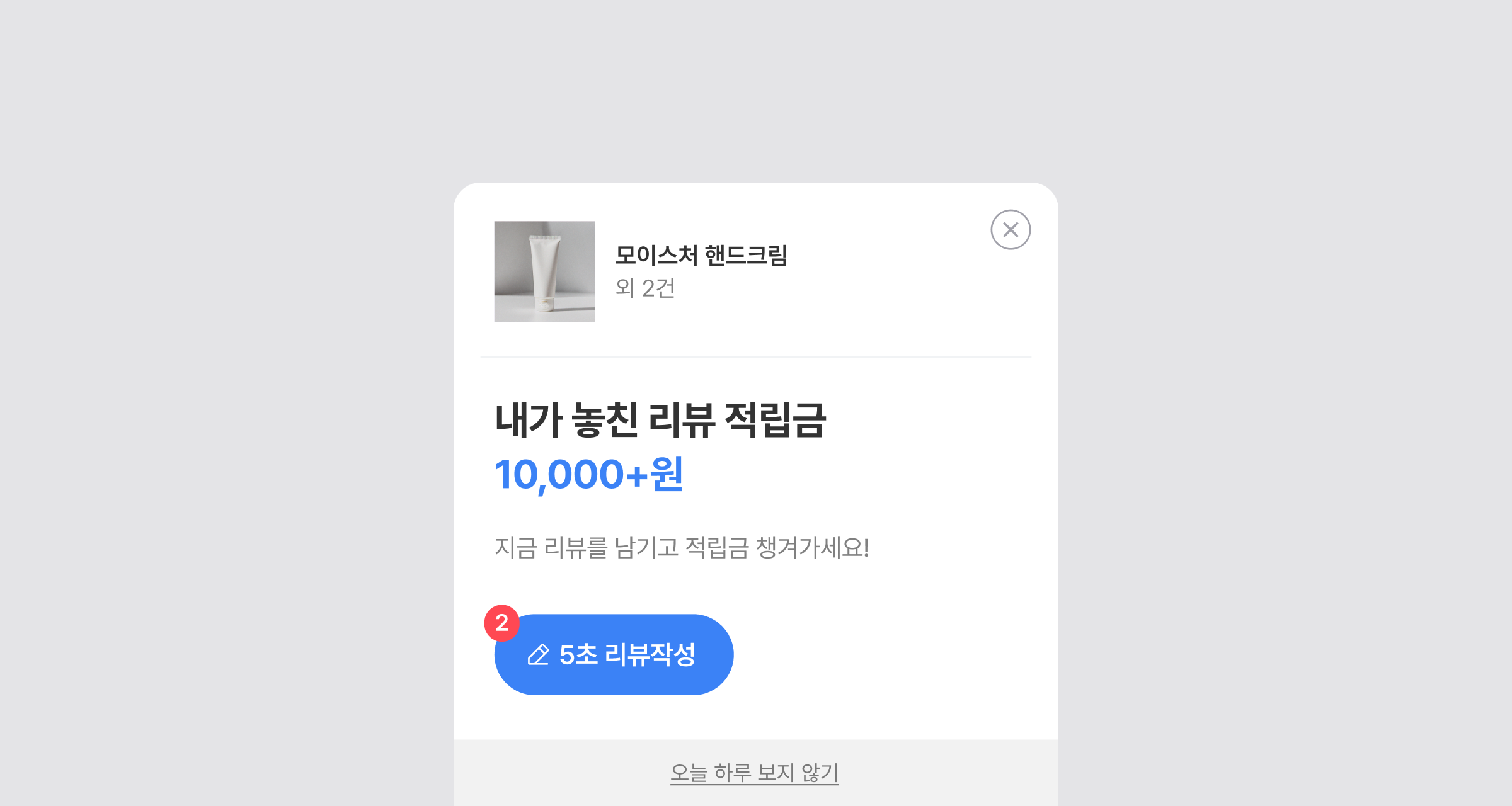Close the review reward popup
This screenshot has width=1512, height=806.
pyautogui.click(x=1011, y=230)
